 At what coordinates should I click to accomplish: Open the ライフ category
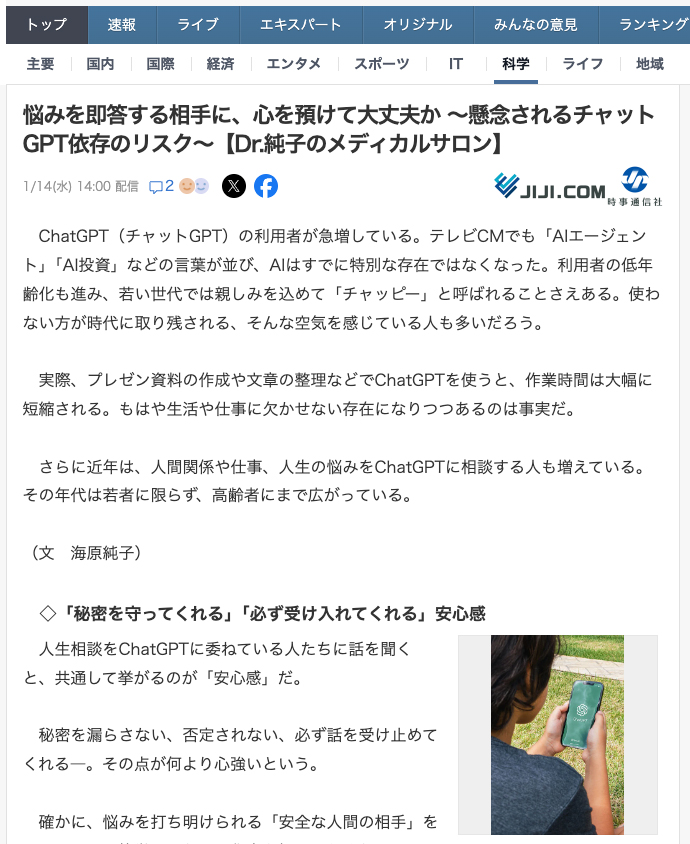[x=582, y=64]
